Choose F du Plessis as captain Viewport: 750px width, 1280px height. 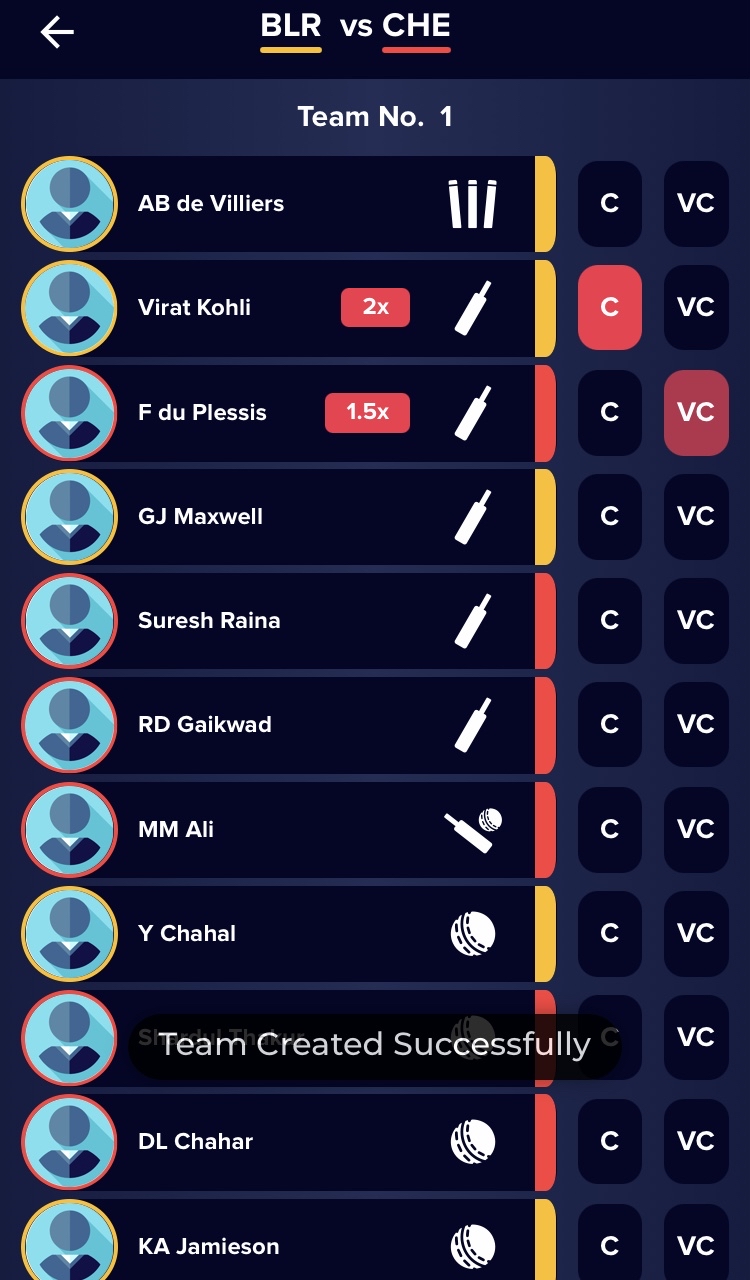pyautogui.click(x=609, y=412)
